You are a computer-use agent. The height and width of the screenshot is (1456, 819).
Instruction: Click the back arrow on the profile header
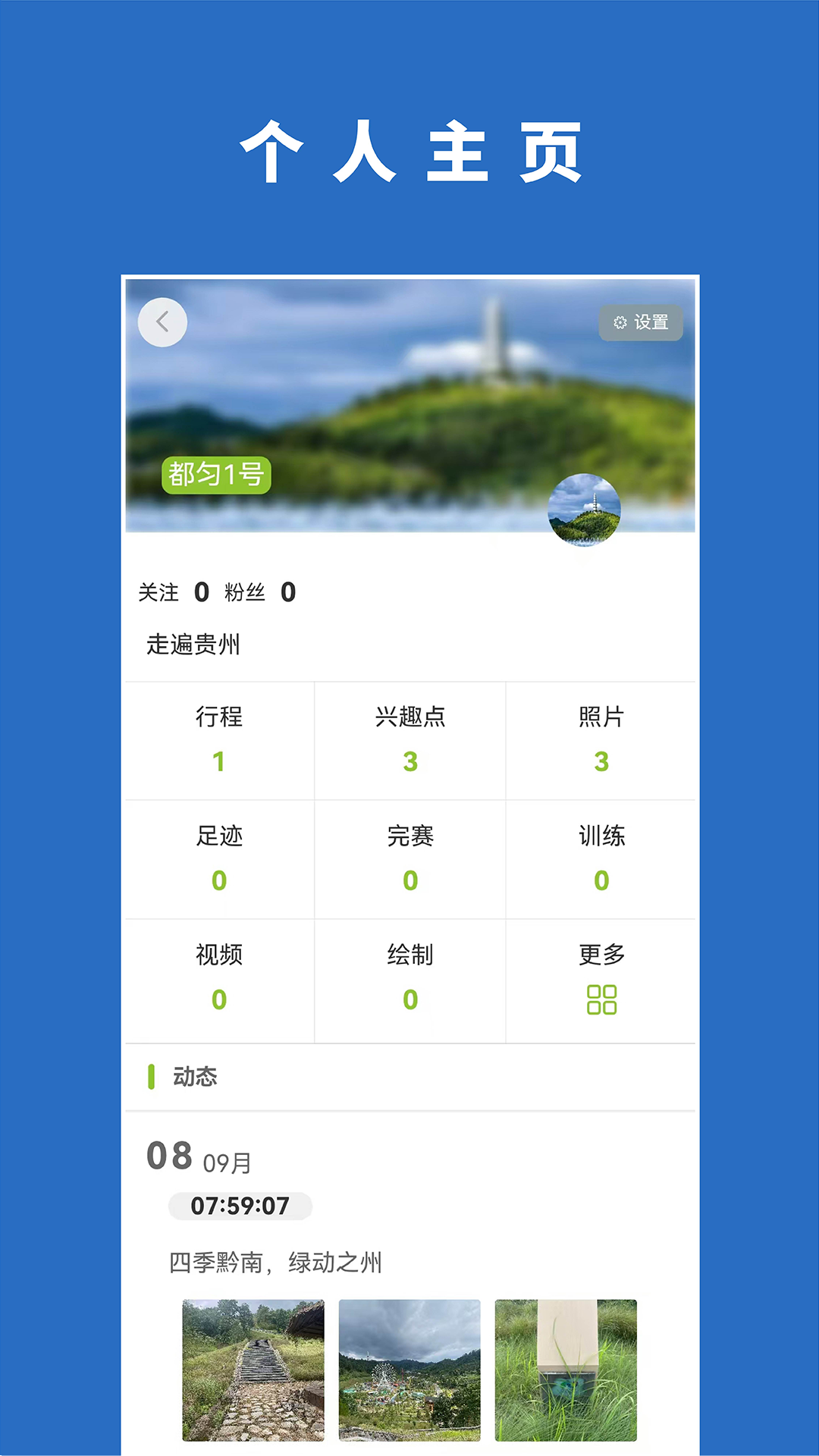pyautogui.click(x=162, y=322)
